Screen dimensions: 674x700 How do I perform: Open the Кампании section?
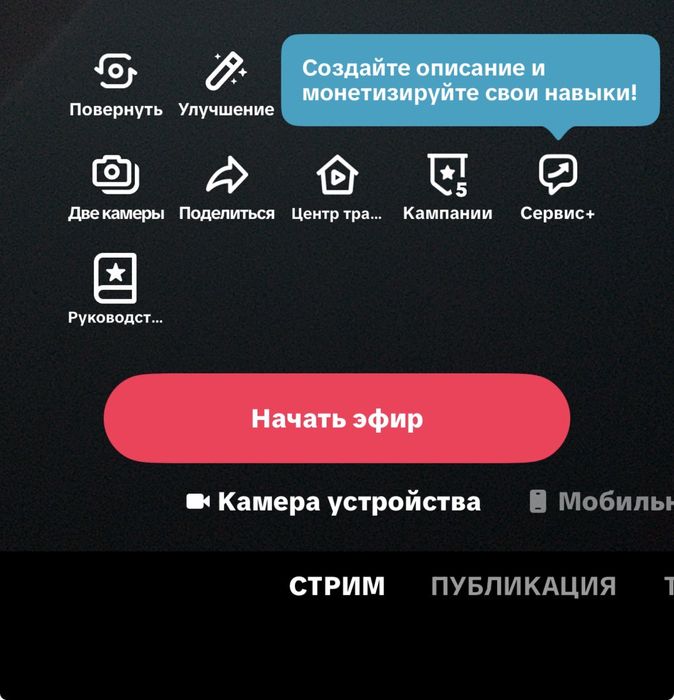click(x=447, y=188)
